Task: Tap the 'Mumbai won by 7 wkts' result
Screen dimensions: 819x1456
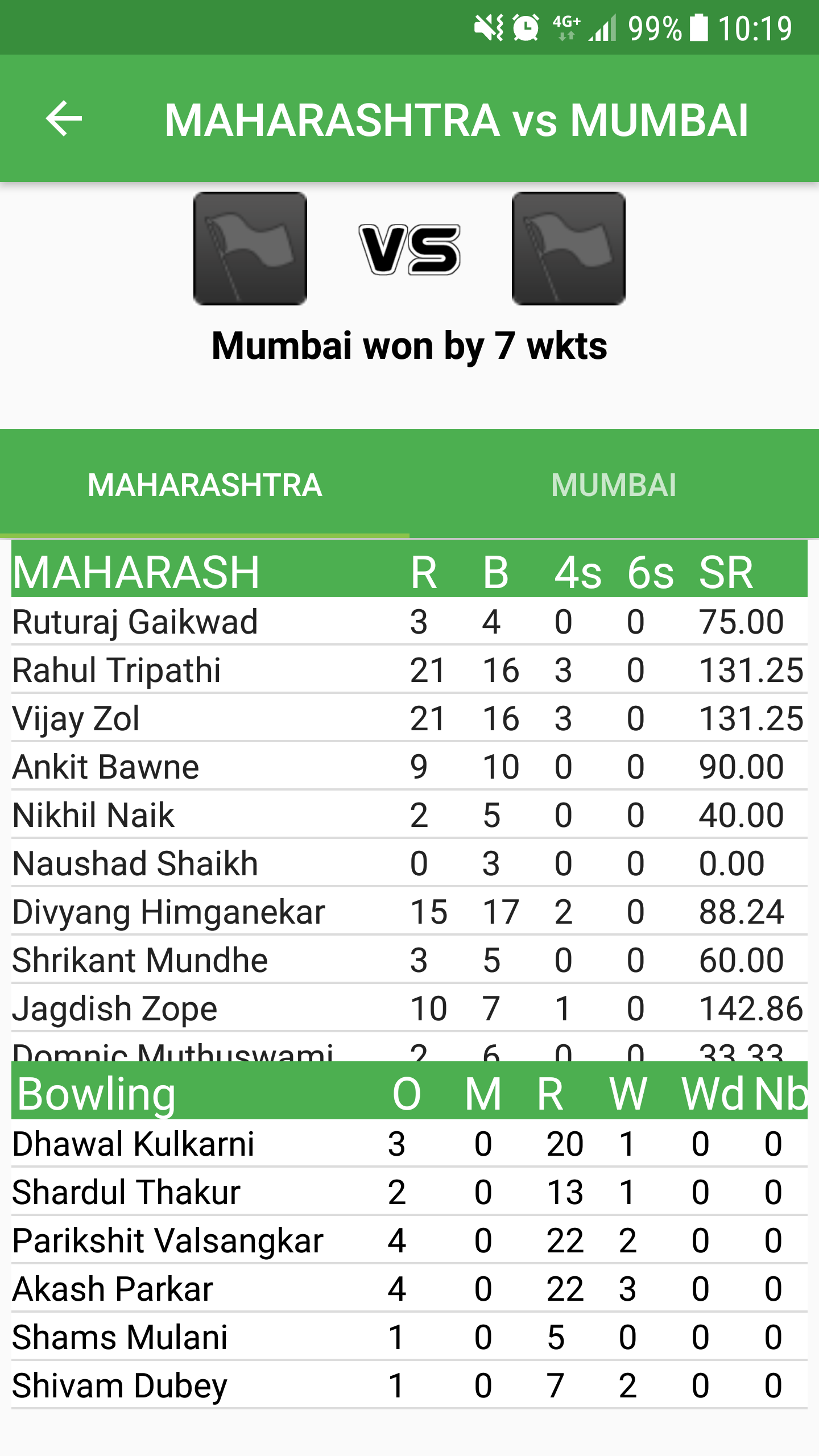Action: pos(409,345)
